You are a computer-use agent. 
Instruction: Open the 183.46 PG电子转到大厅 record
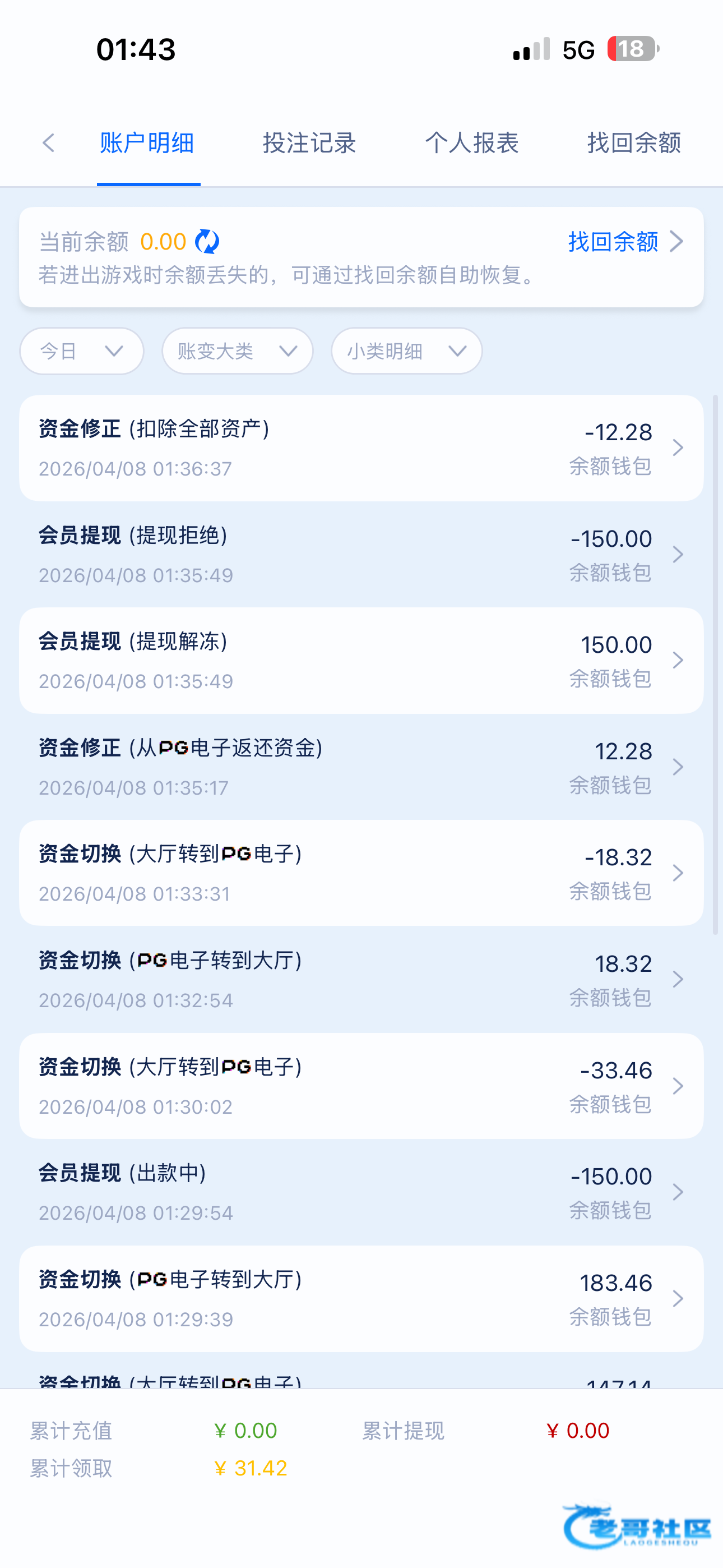click(361, 1298)
